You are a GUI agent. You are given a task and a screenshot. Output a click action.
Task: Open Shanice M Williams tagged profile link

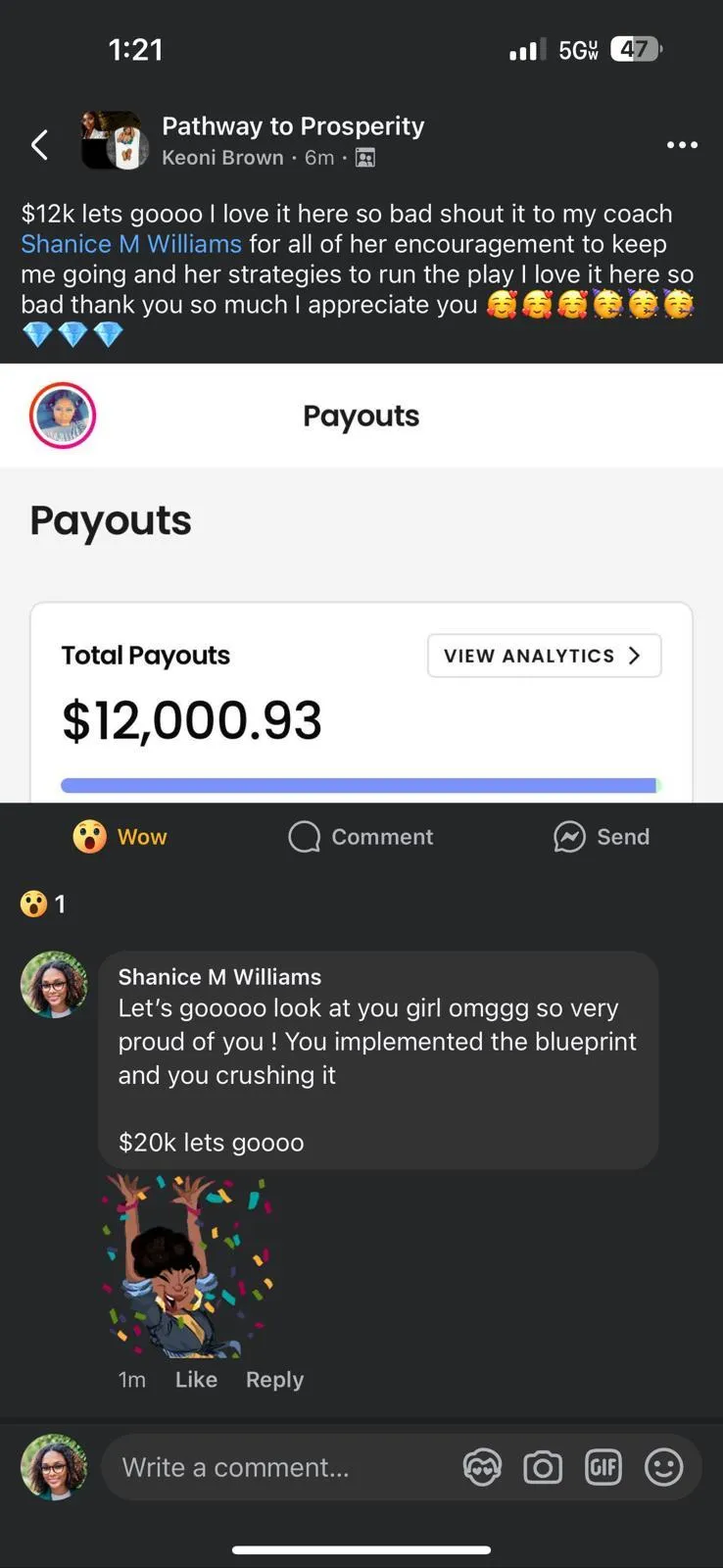pos(131,244)
